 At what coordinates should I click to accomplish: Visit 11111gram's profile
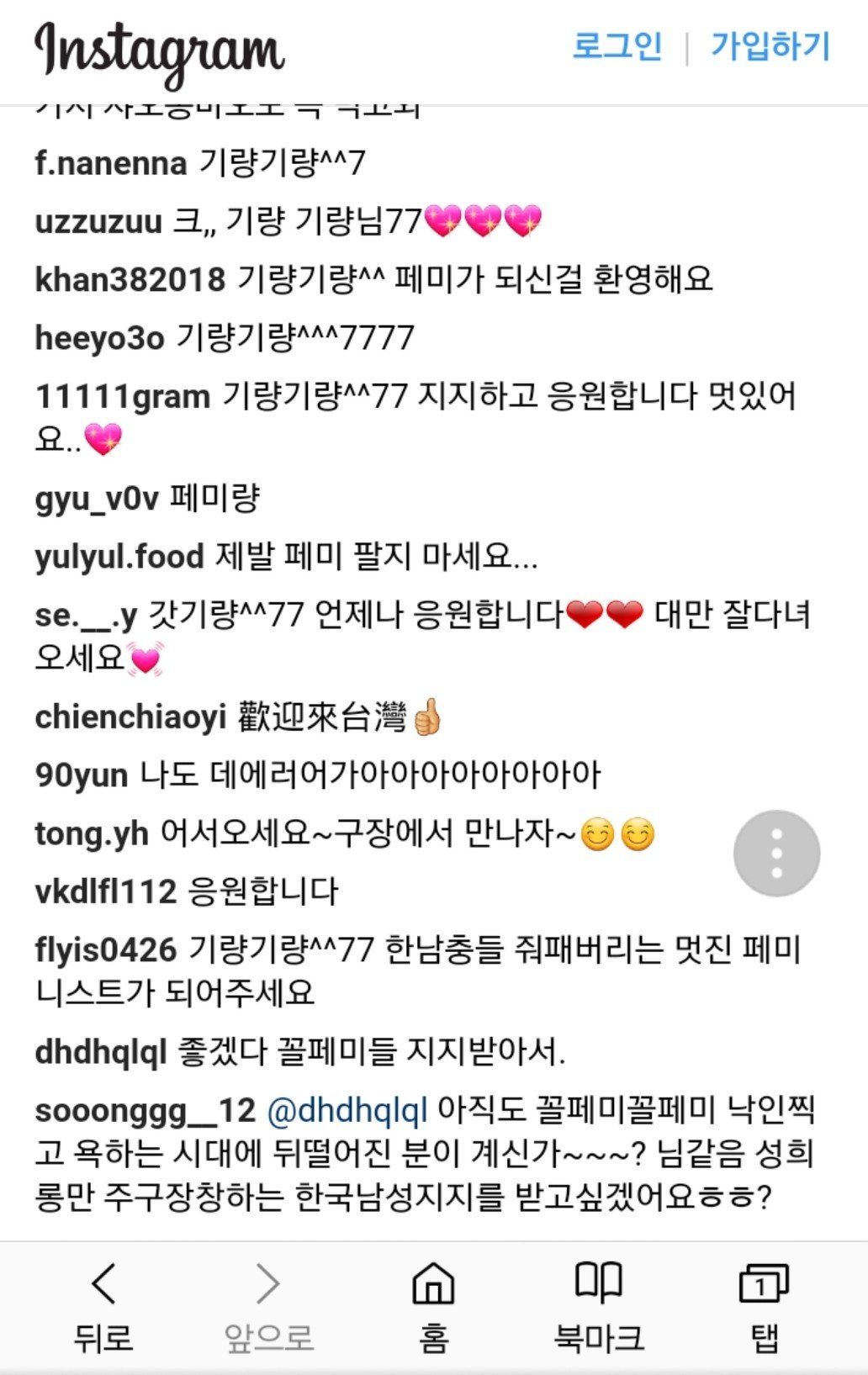click(x=123, y=396)
